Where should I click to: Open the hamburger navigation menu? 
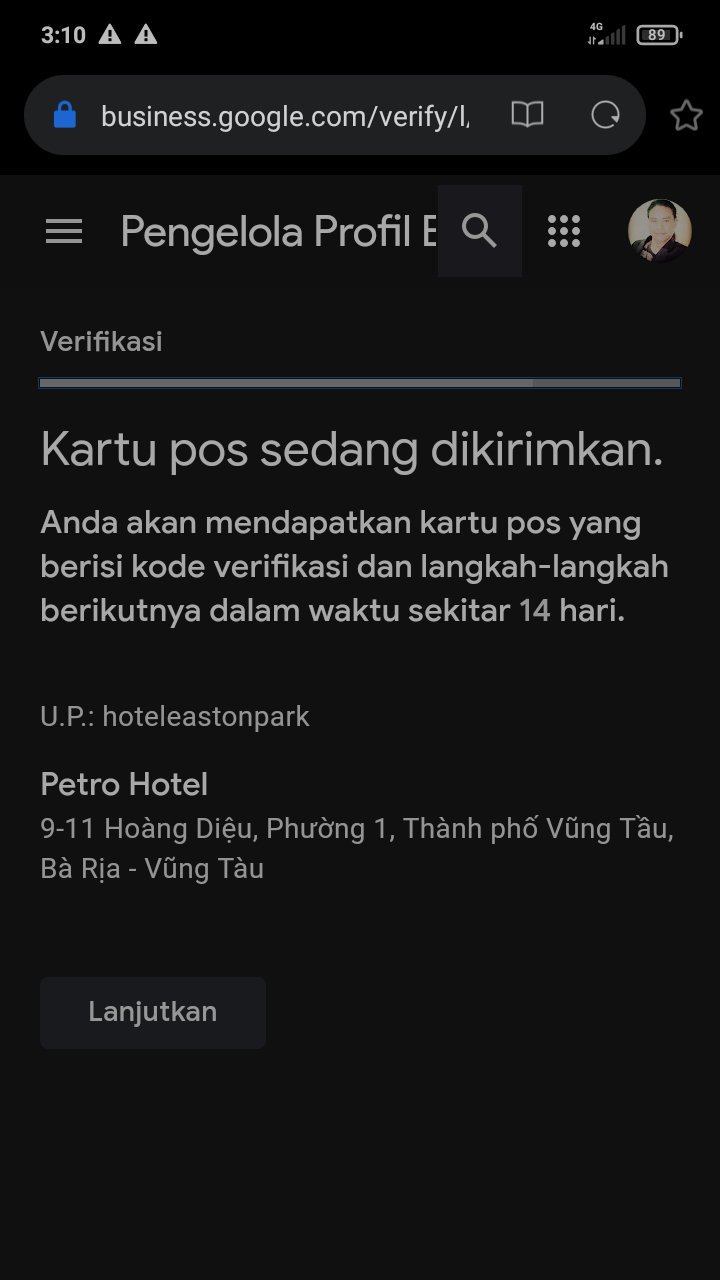[x=64, y=232]
